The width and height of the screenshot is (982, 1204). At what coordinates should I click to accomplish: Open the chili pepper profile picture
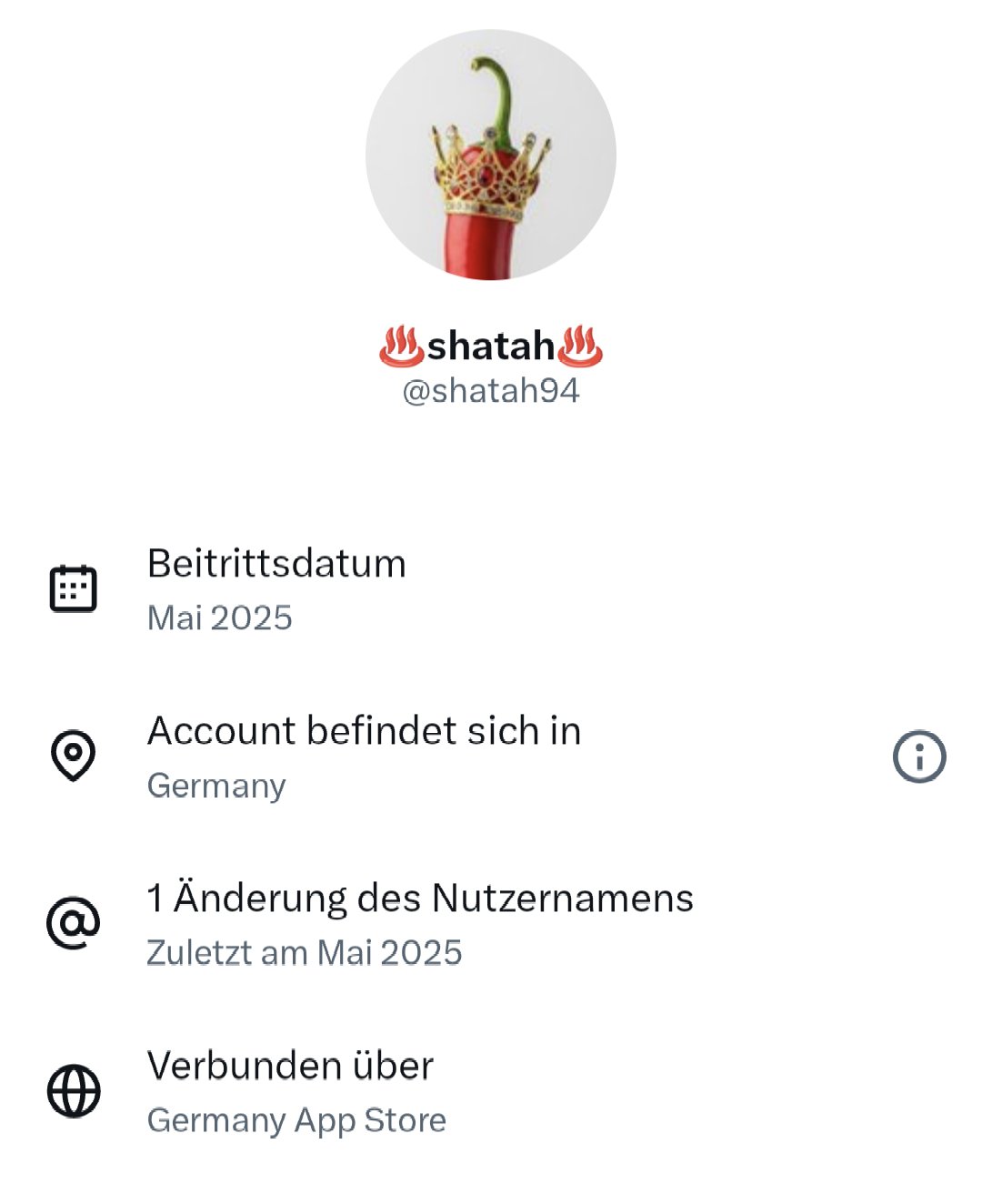coord(491,155)
